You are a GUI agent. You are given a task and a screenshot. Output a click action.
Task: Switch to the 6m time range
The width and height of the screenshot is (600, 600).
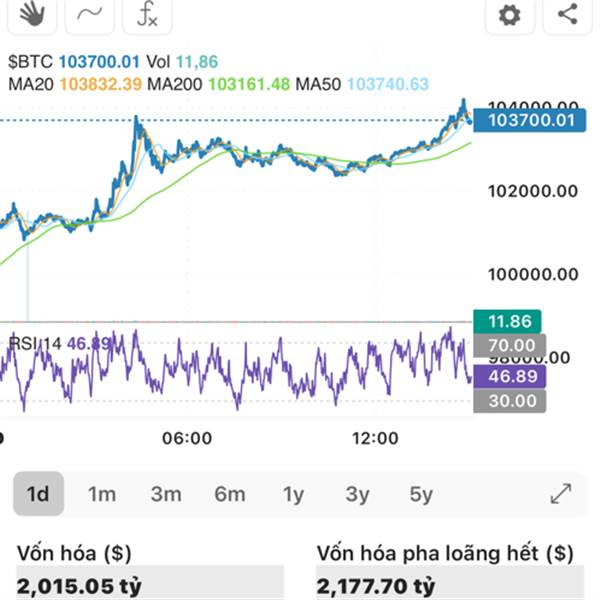coord(230,494)
